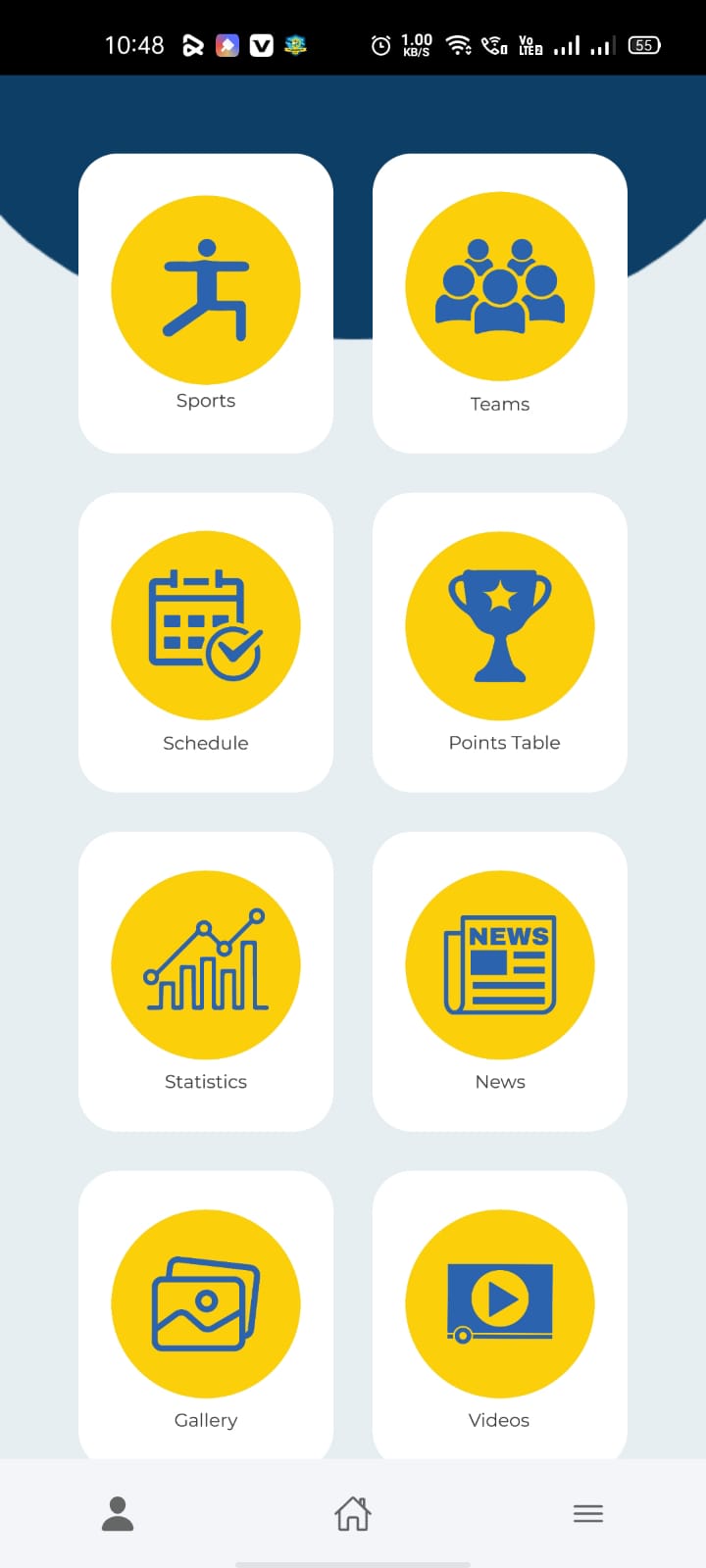Image resolution: width=706 pixels, height=1568 pixels.
Task: Open the News section
Action: point(500,981)
